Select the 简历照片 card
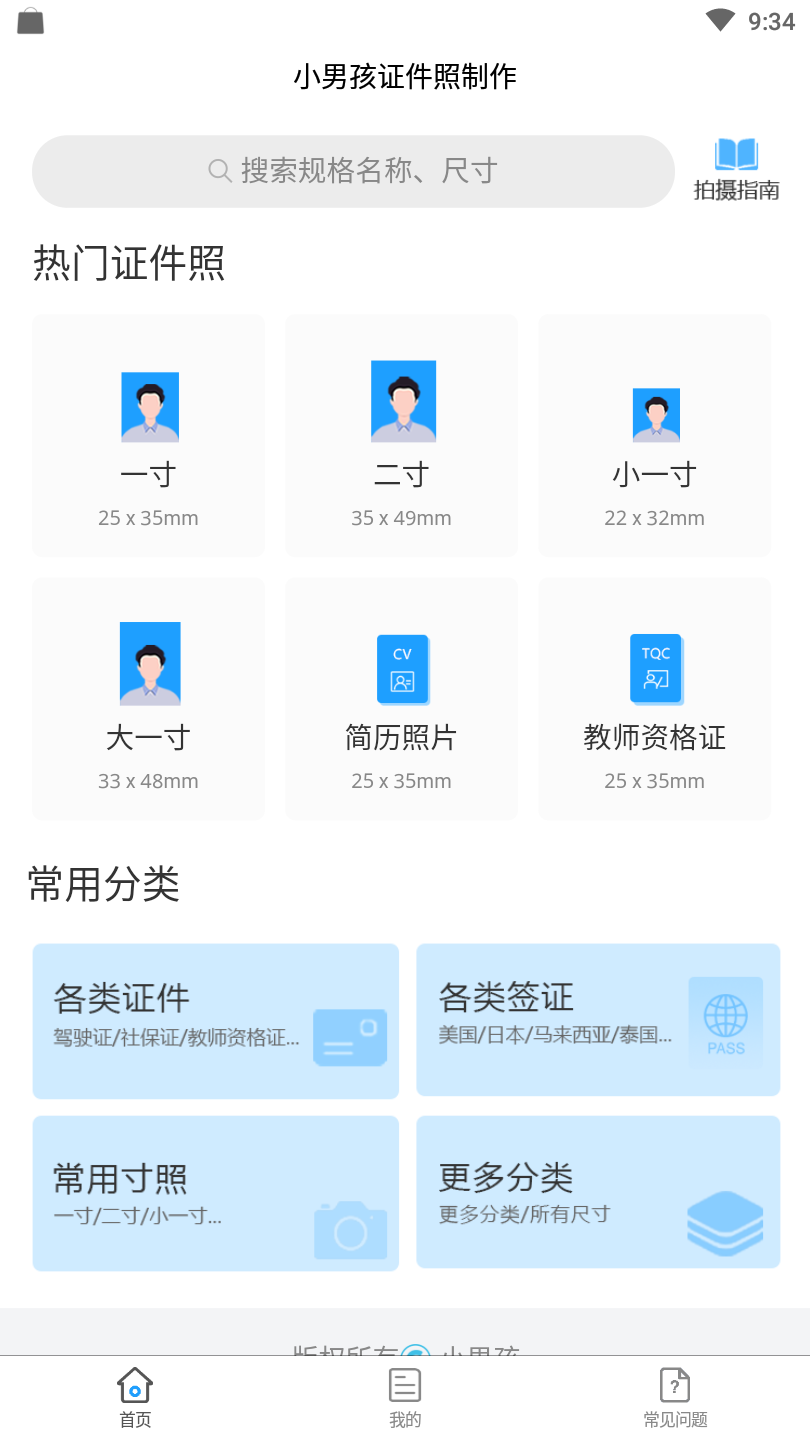 click(401, 699)
